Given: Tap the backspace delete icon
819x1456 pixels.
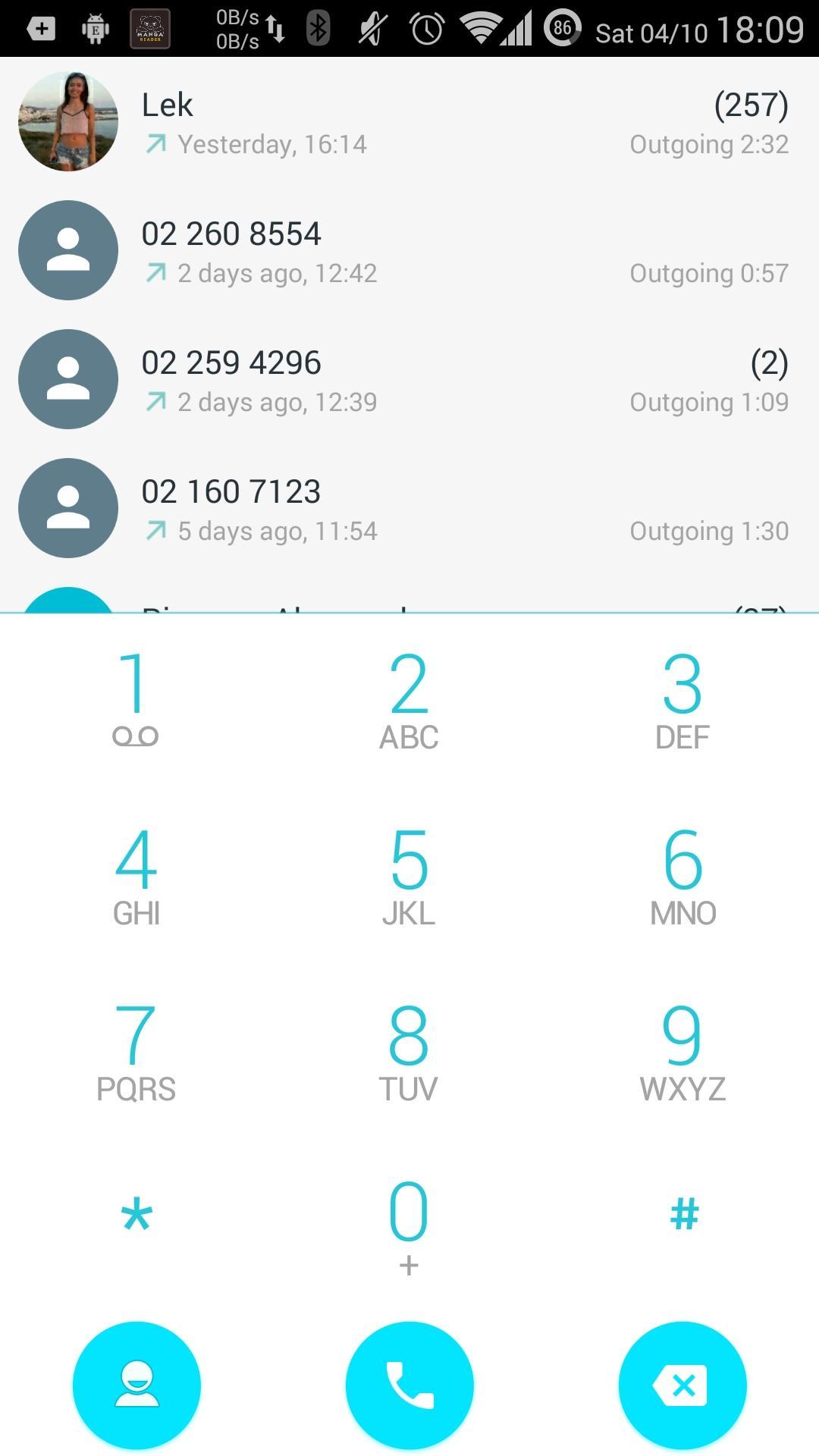Looking at the screenshot, I should coord(681,1385).
